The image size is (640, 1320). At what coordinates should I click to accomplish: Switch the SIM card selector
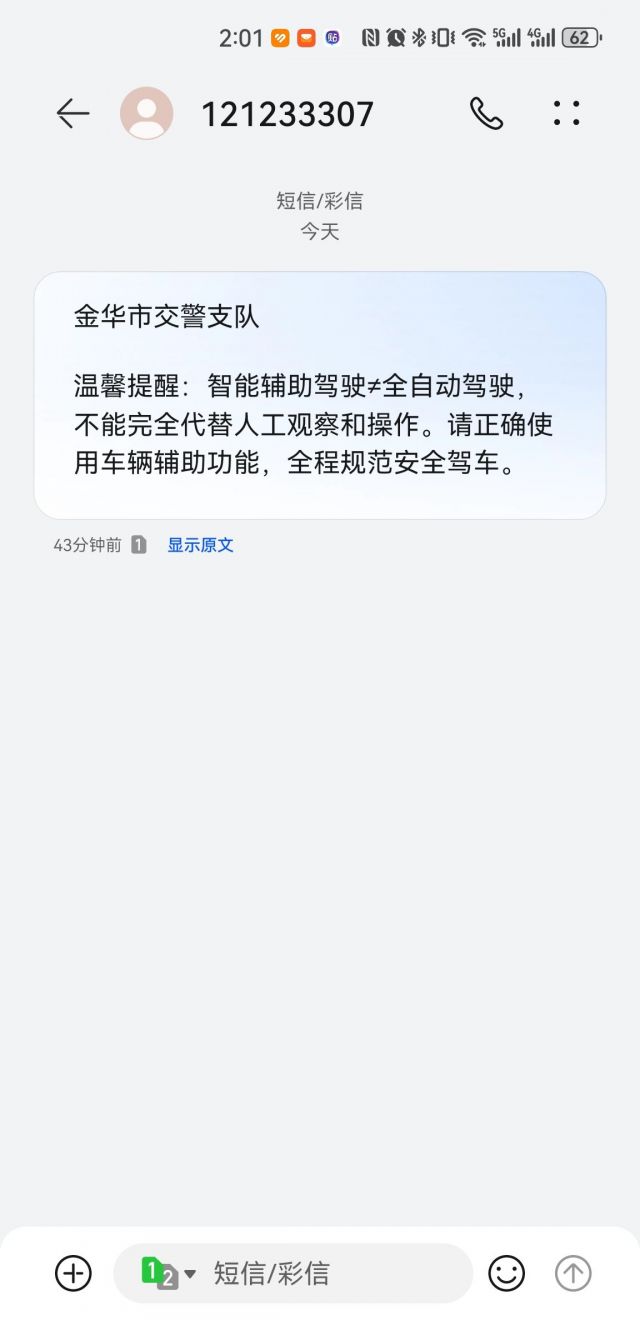(169, 1273)
